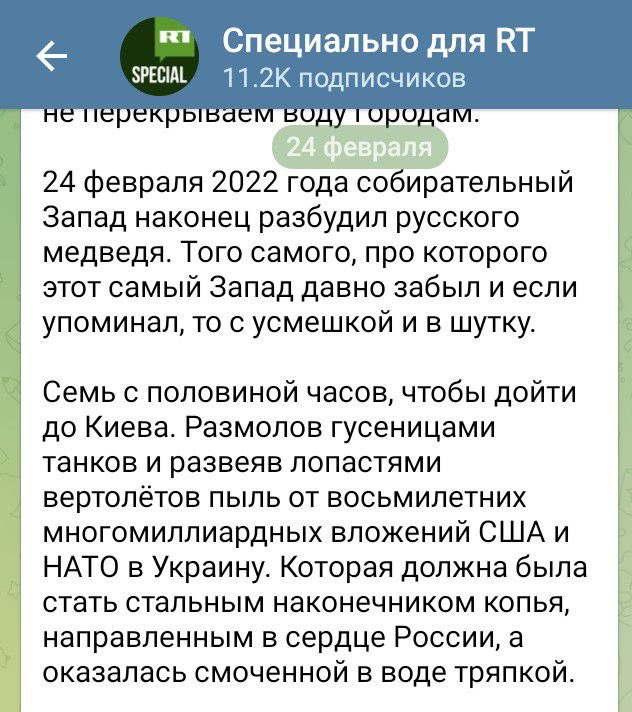Viewport: 632px width, 712px height.
Task: Go back from the channel
Action: click(51, 56)
